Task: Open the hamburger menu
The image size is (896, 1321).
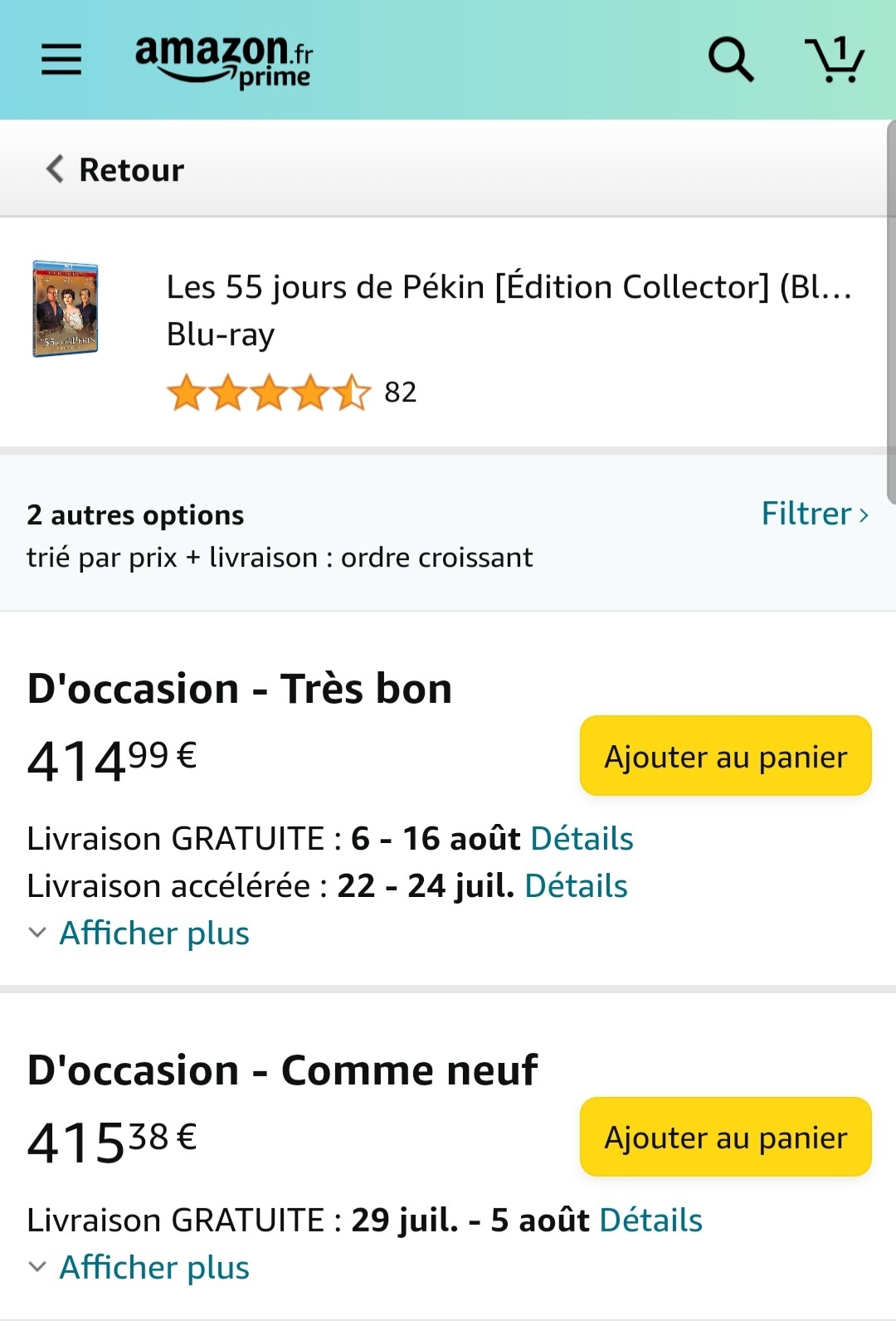Action: tap(61, 59)
